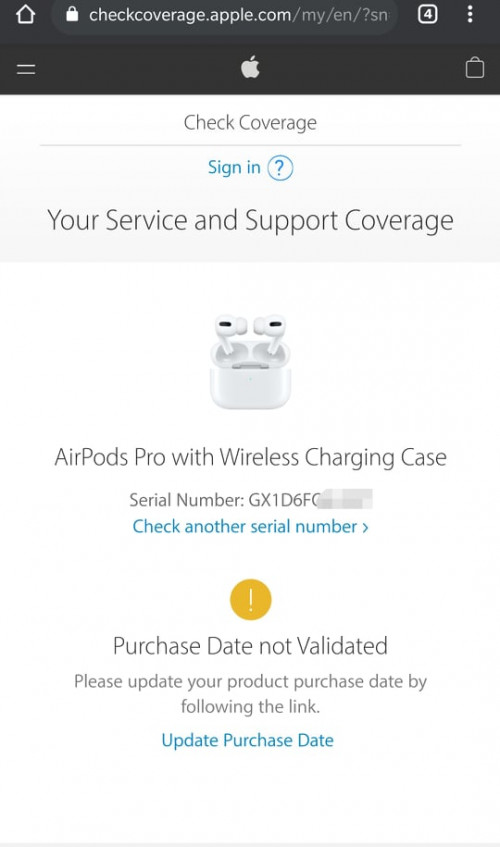Viewport: 500px width, 847px height.
Task: Tap the browser home button
Action: point(25,15)
